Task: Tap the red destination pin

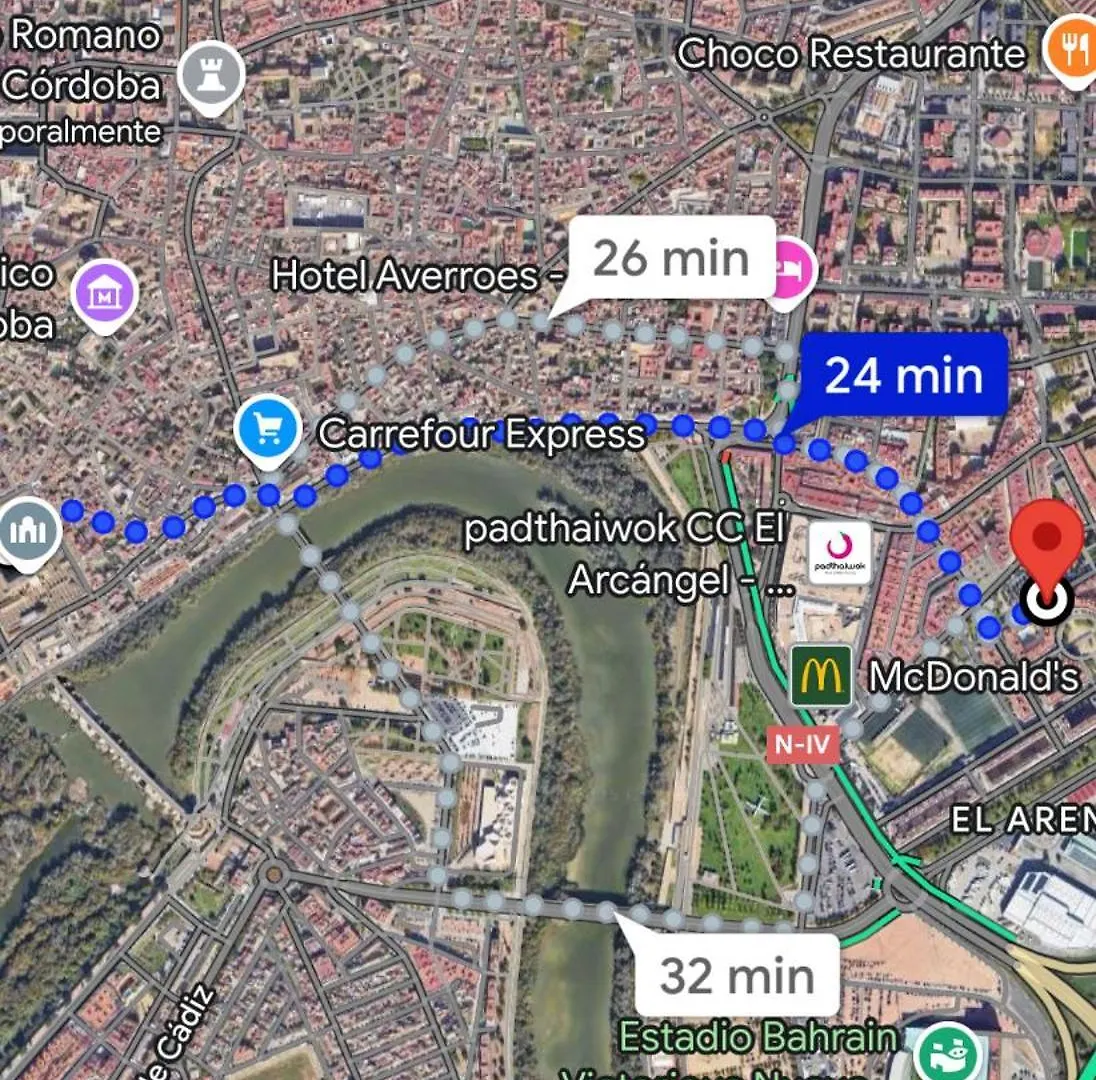Action: tap(1046, 538)
